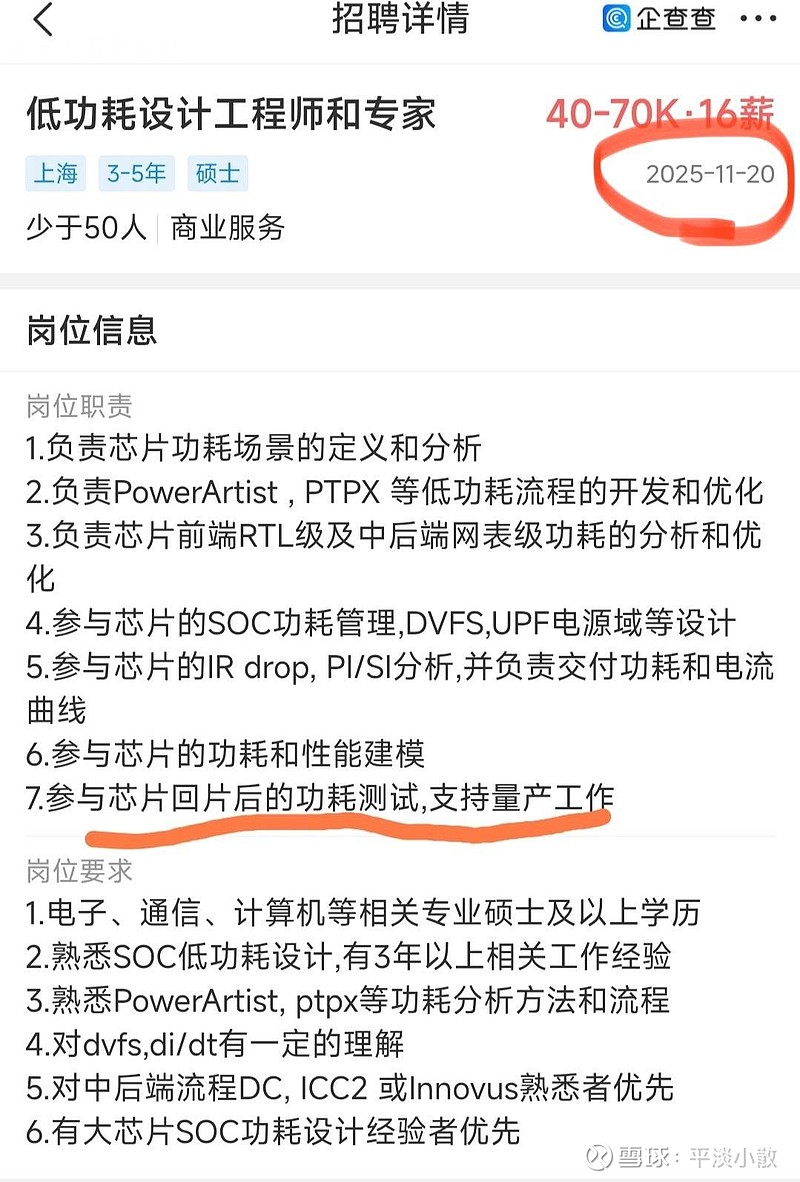This screenshot has height=1182, width=800.
Task: Click the underlined line about 功耗测试 and 量产
Action: click(320, 798)
